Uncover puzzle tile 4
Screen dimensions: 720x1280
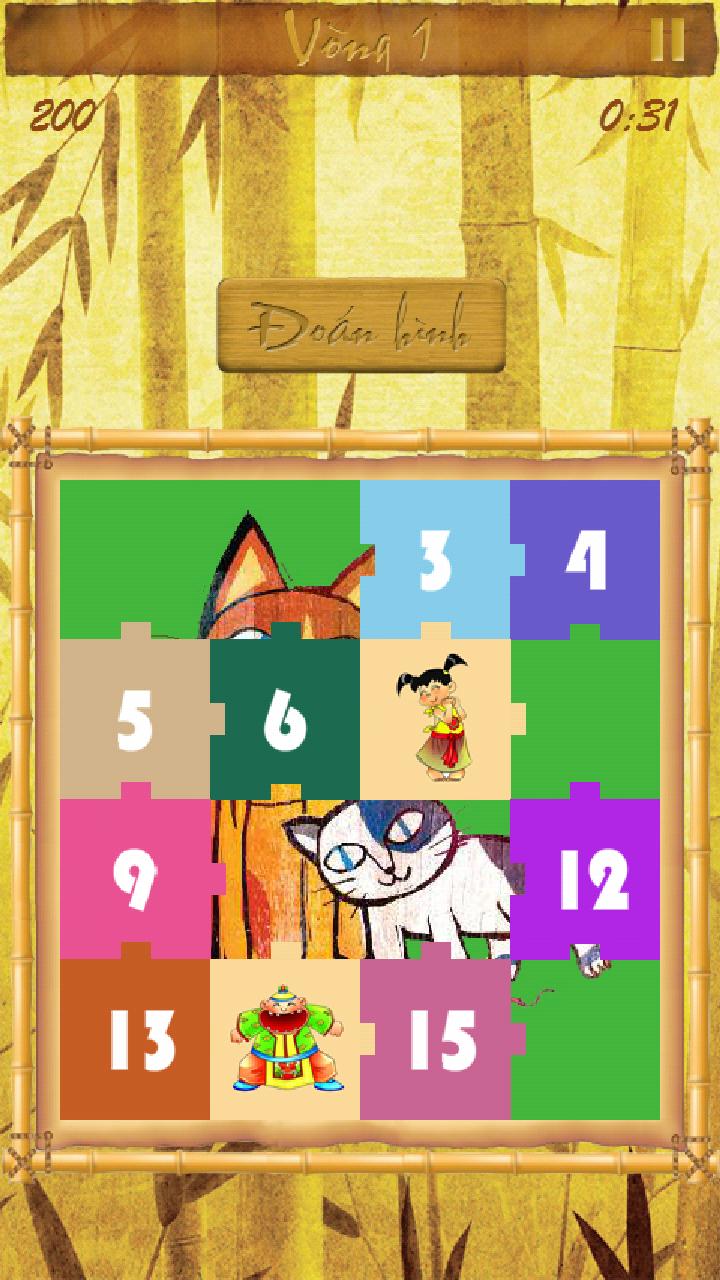585,560
